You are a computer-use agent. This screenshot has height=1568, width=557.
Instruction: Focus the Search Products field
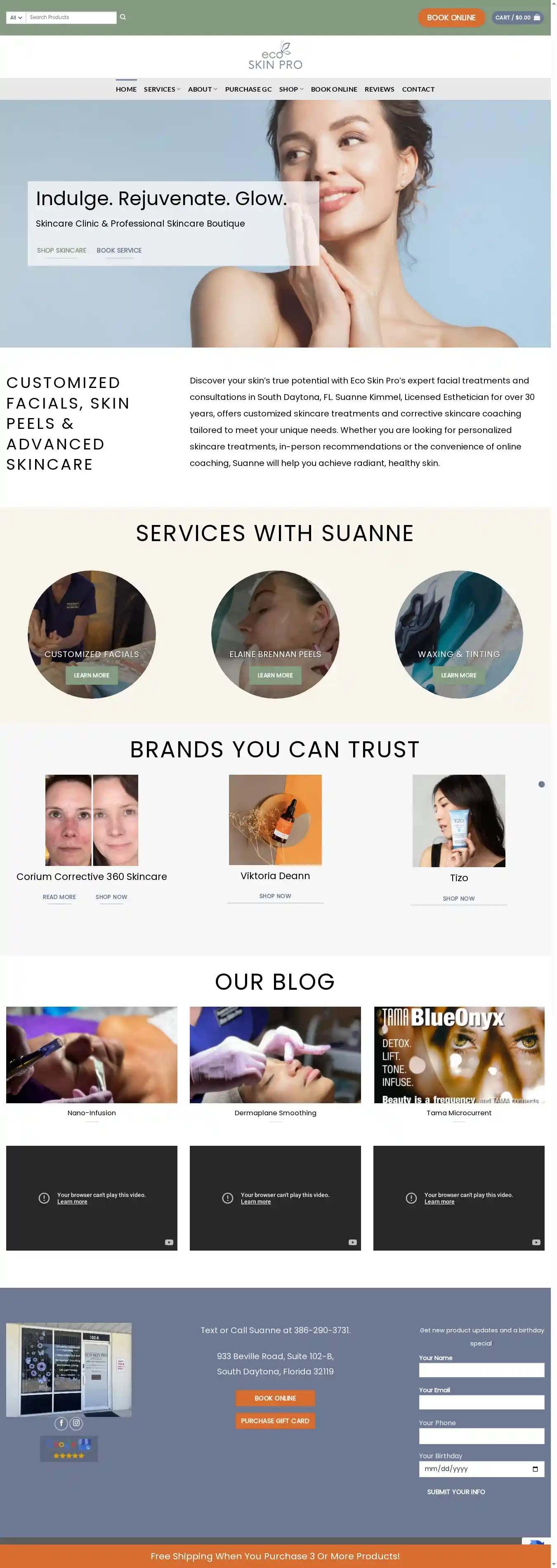[71, 18]
